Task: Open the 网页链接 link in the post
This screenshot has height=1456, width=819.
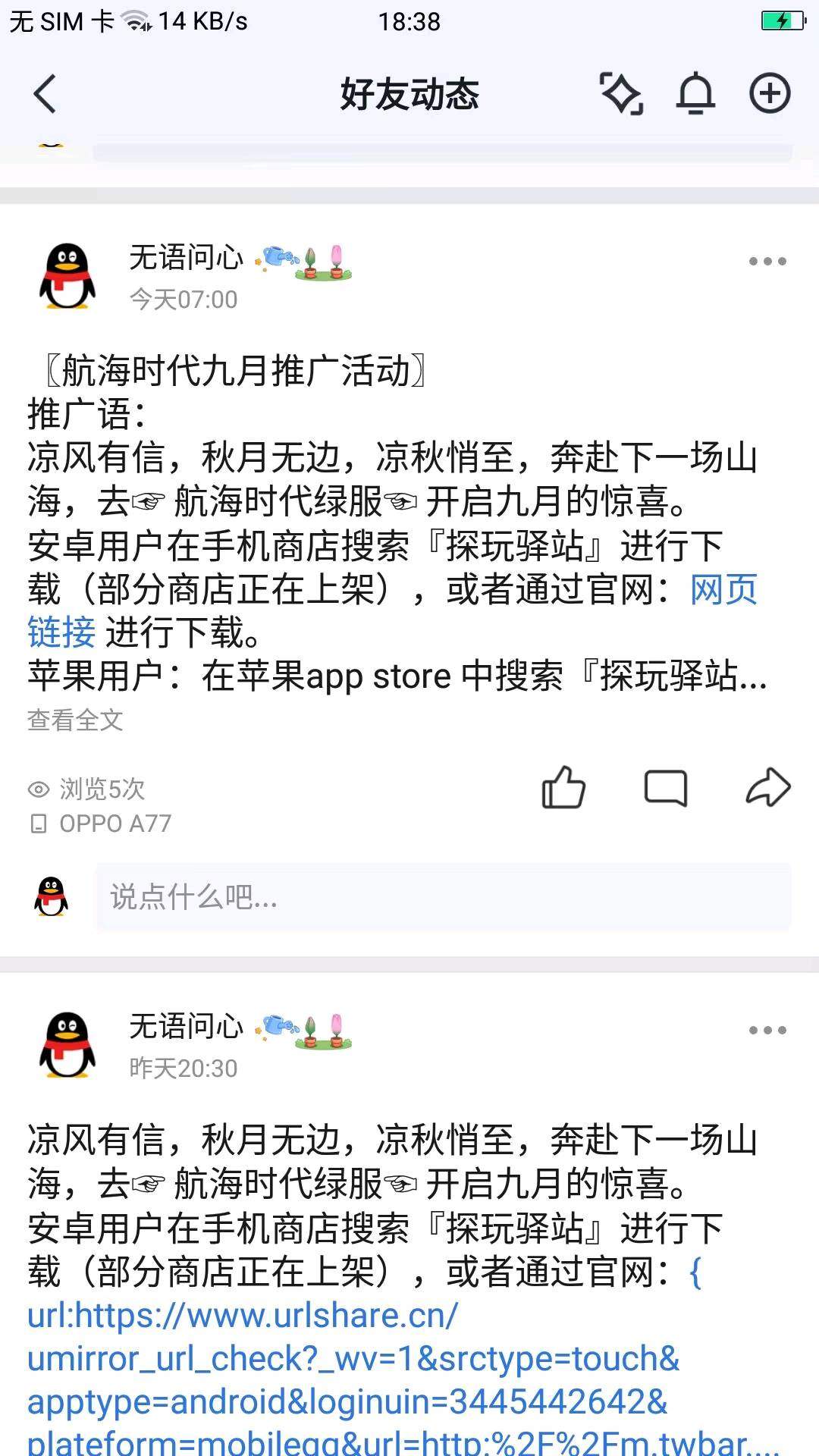Action: [x=723, y=589]
